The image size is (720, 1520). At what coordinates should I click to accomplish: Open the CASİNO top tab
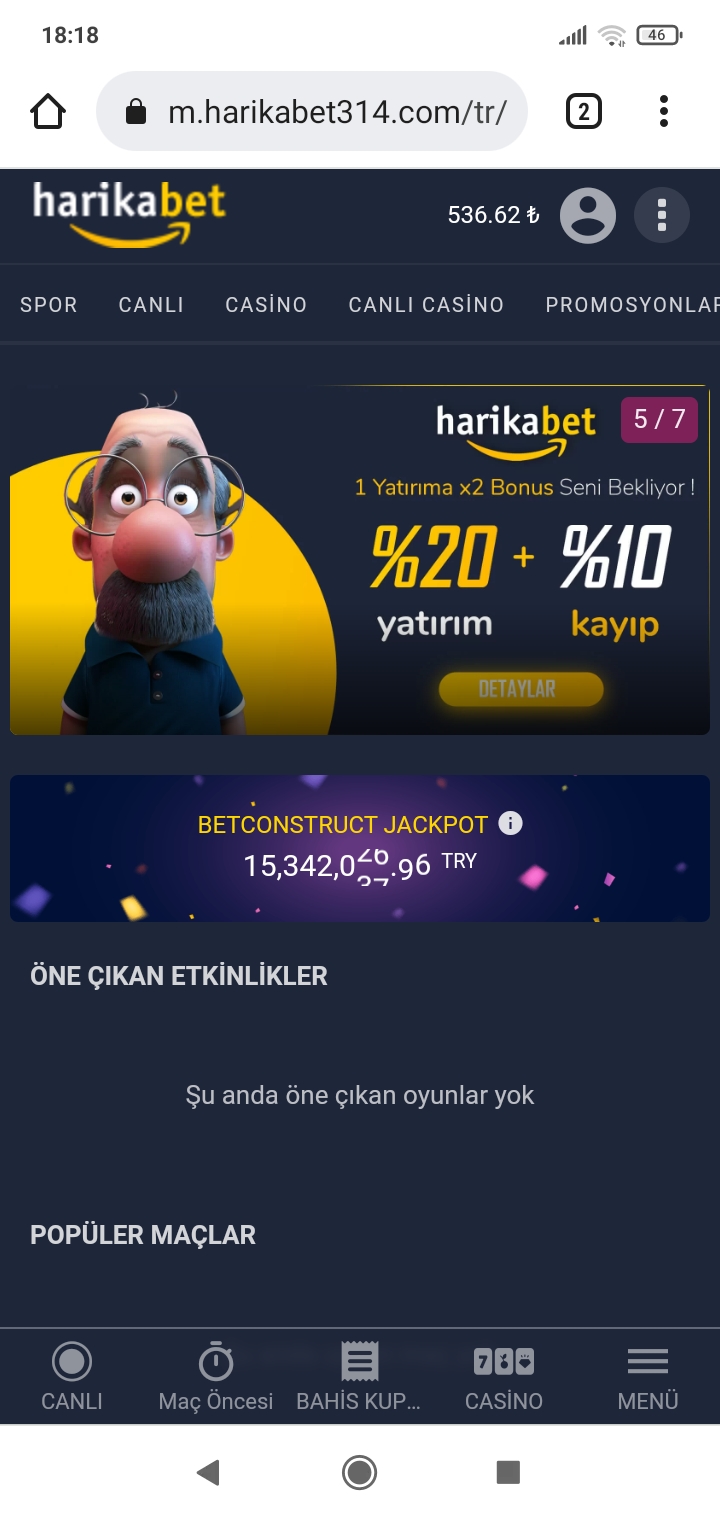click(266, 305)
